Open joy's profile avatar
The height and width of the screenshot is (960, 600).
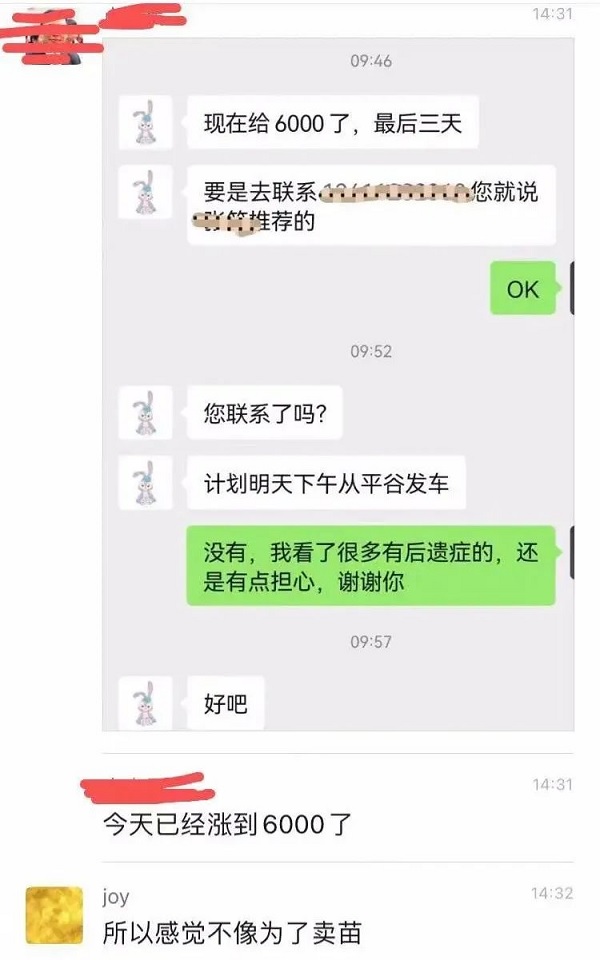(x=56, y=914)
